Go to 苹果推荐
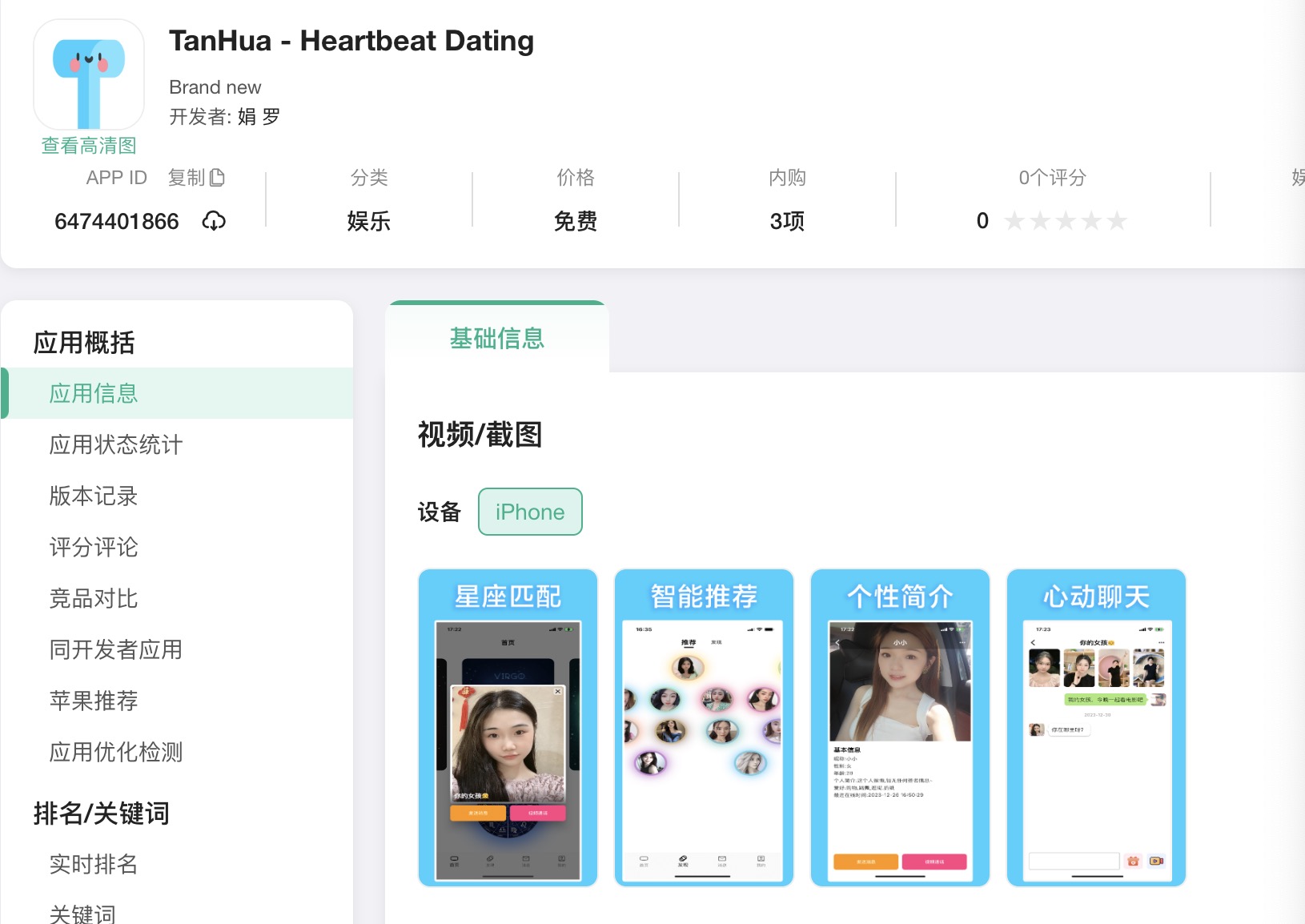The width and height of the screenshot is (1305, 924). coord(94,701)
